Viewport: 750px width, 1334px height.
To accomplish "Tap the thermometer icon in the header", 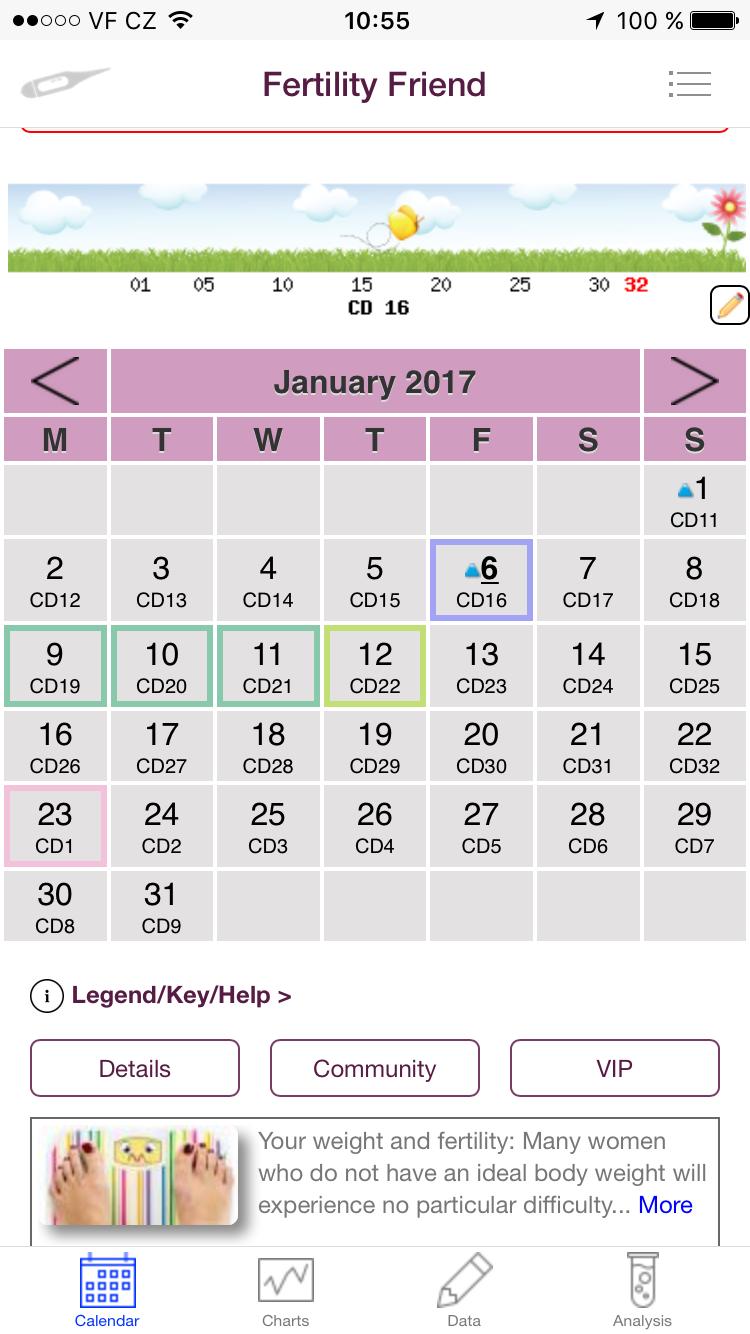I will (x=64, y=84).
